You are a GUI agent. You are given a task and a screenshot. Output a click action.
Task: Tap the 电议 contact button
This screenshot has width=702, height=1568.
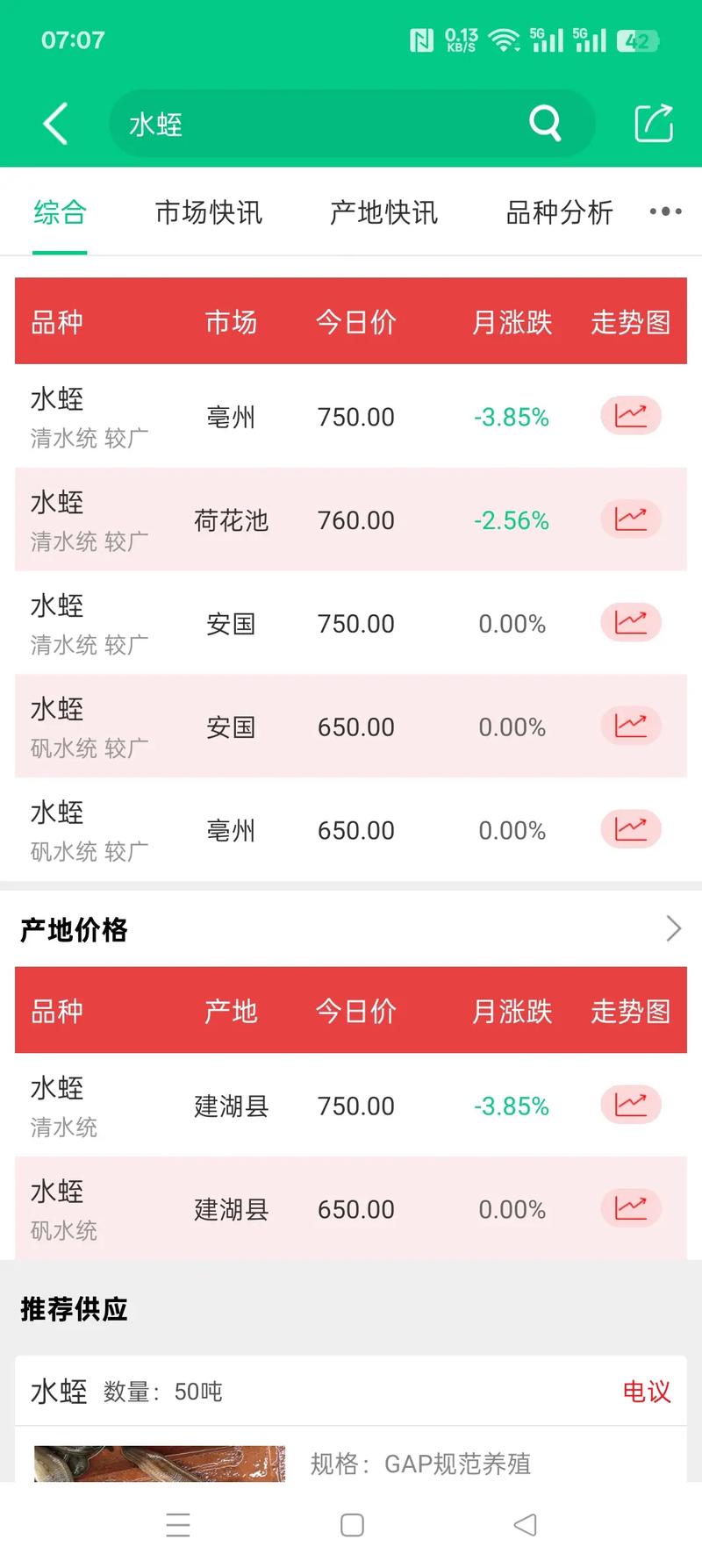point(646,1392)
